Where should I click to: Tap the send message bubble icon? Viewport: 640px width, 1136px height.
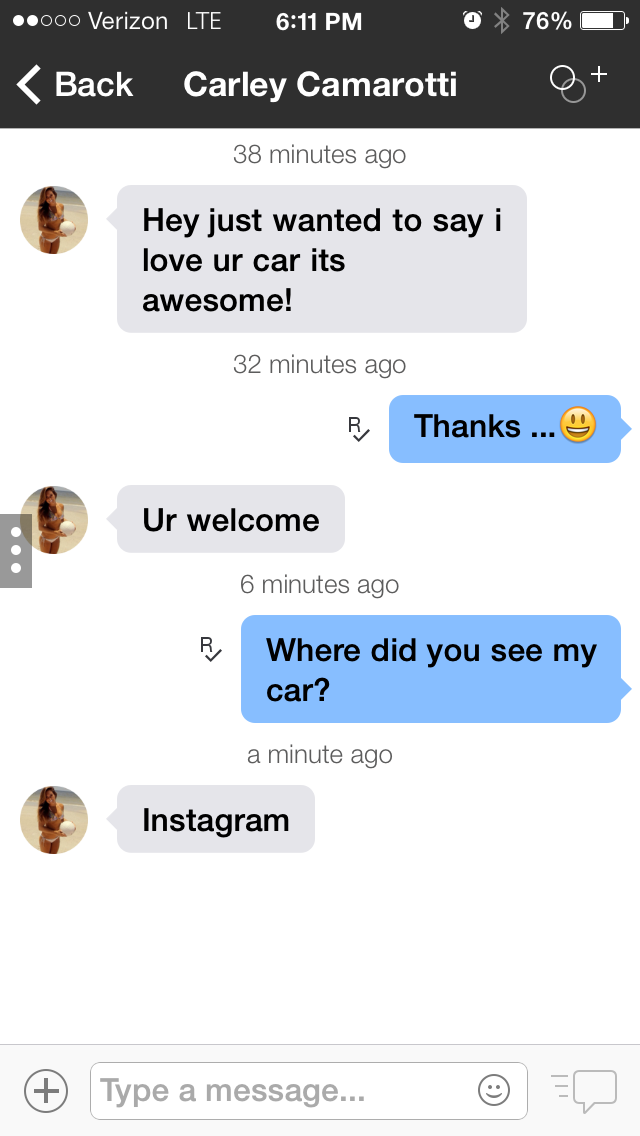pyautogui.click(x=585, y=1090)
